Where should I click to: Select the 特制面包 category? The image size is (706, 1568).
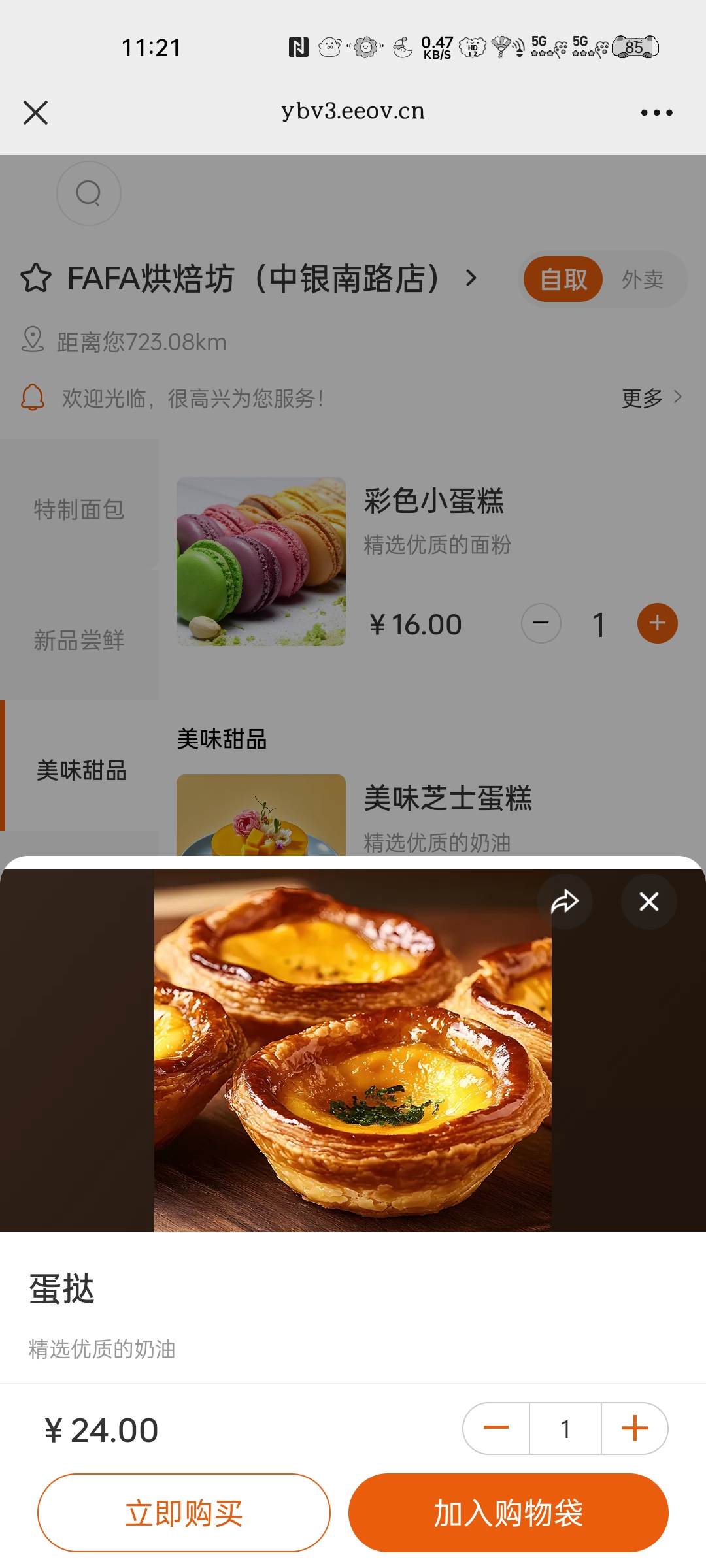tap(79, 509)
